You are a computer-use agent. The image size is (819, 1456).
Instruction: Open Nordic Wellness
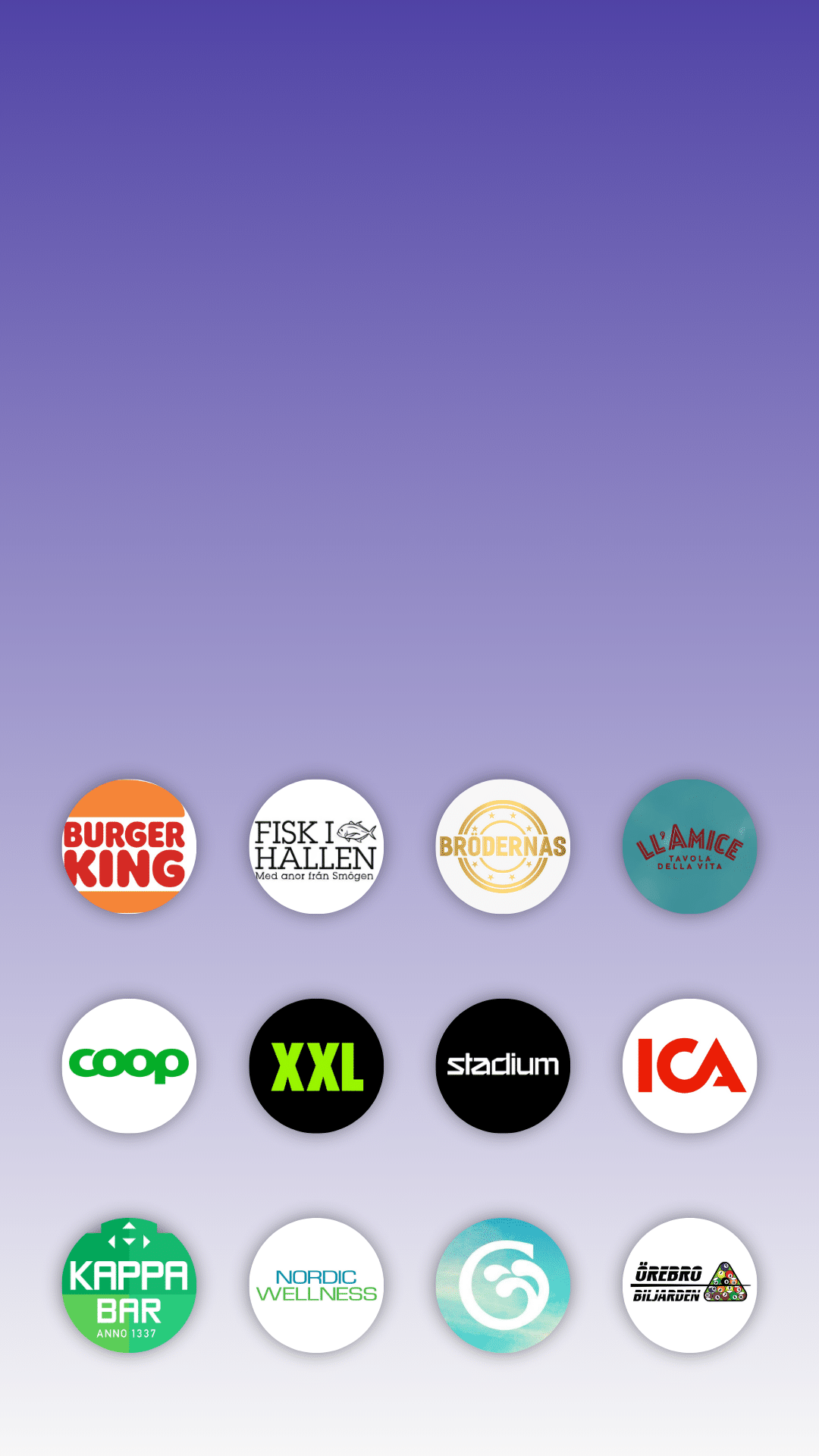pos(316,1285)
